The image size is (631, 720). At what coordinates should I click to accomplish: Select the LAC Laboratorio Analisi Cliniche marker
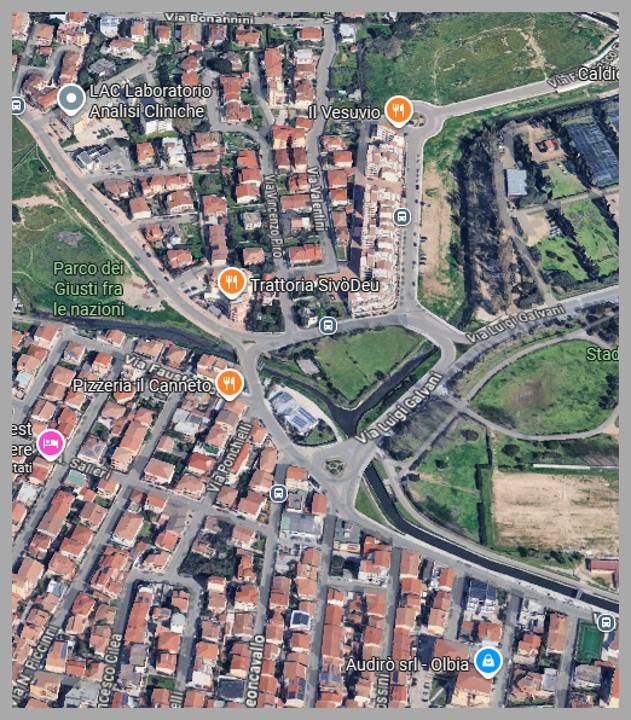tap(70, 98)
